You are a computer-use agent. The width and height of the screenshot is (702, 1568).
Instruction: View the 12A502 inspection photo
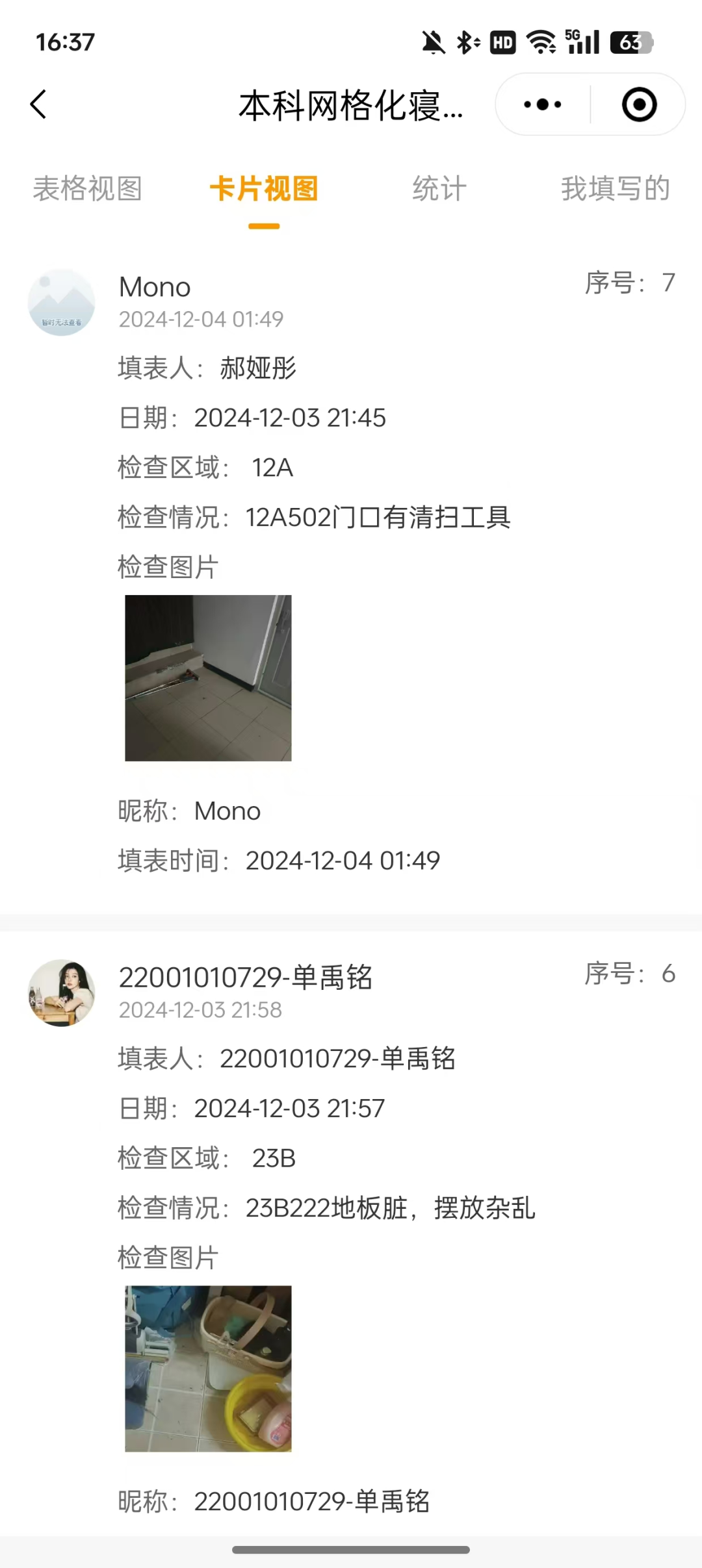[208, 677]
